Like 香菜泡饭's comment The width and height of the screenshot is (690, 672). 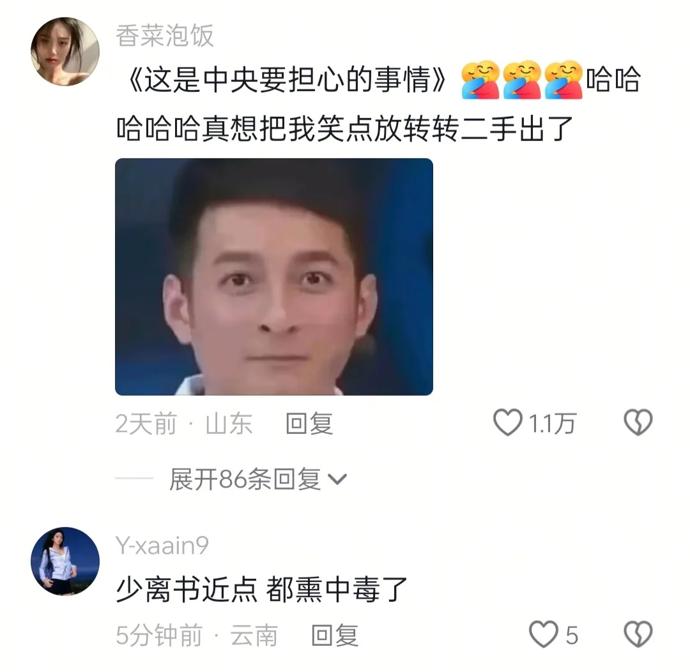(509, 423)
